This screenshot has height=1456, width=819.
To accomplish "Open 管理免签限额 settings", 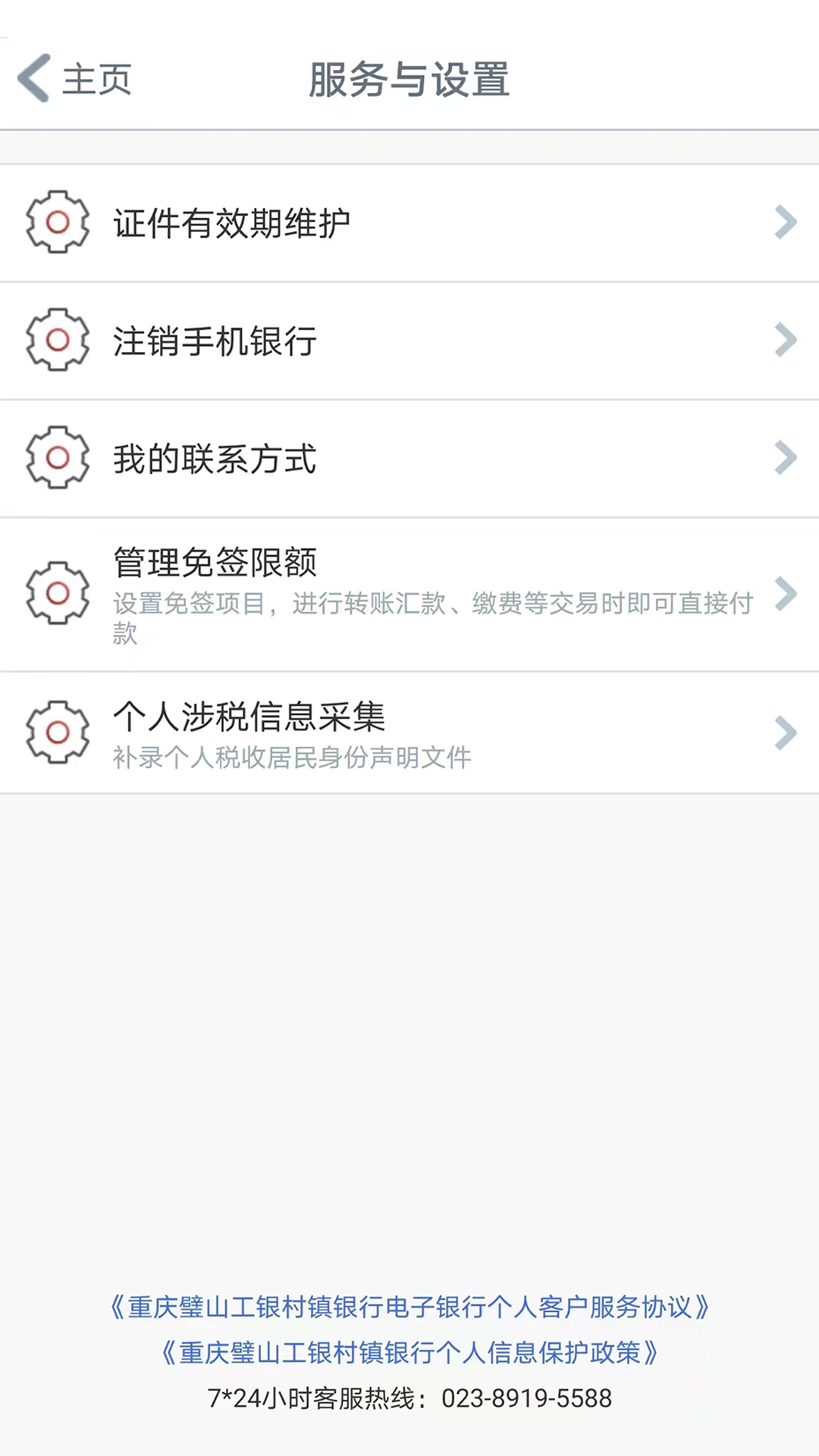I will click(x=409, y=594).
